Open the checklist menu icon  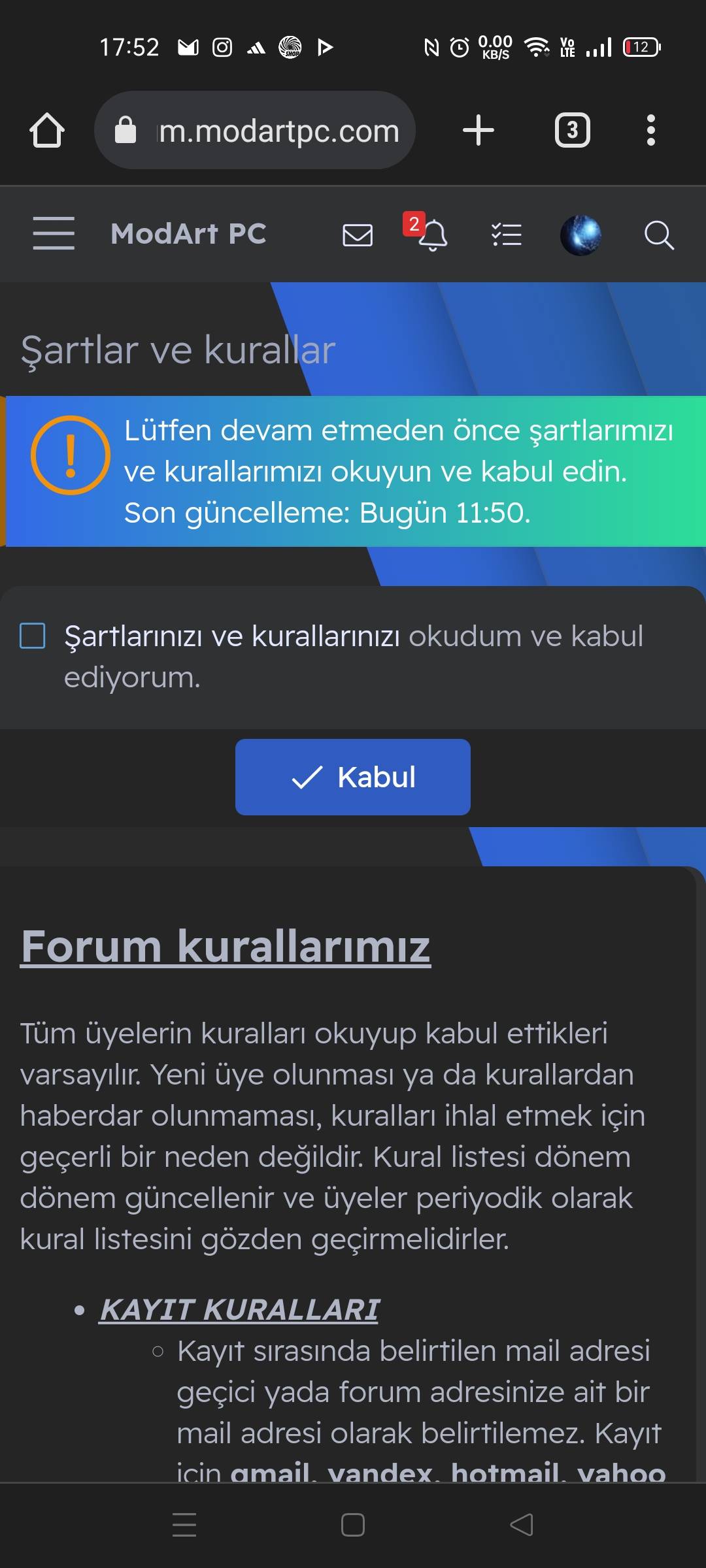click(507, 235)
